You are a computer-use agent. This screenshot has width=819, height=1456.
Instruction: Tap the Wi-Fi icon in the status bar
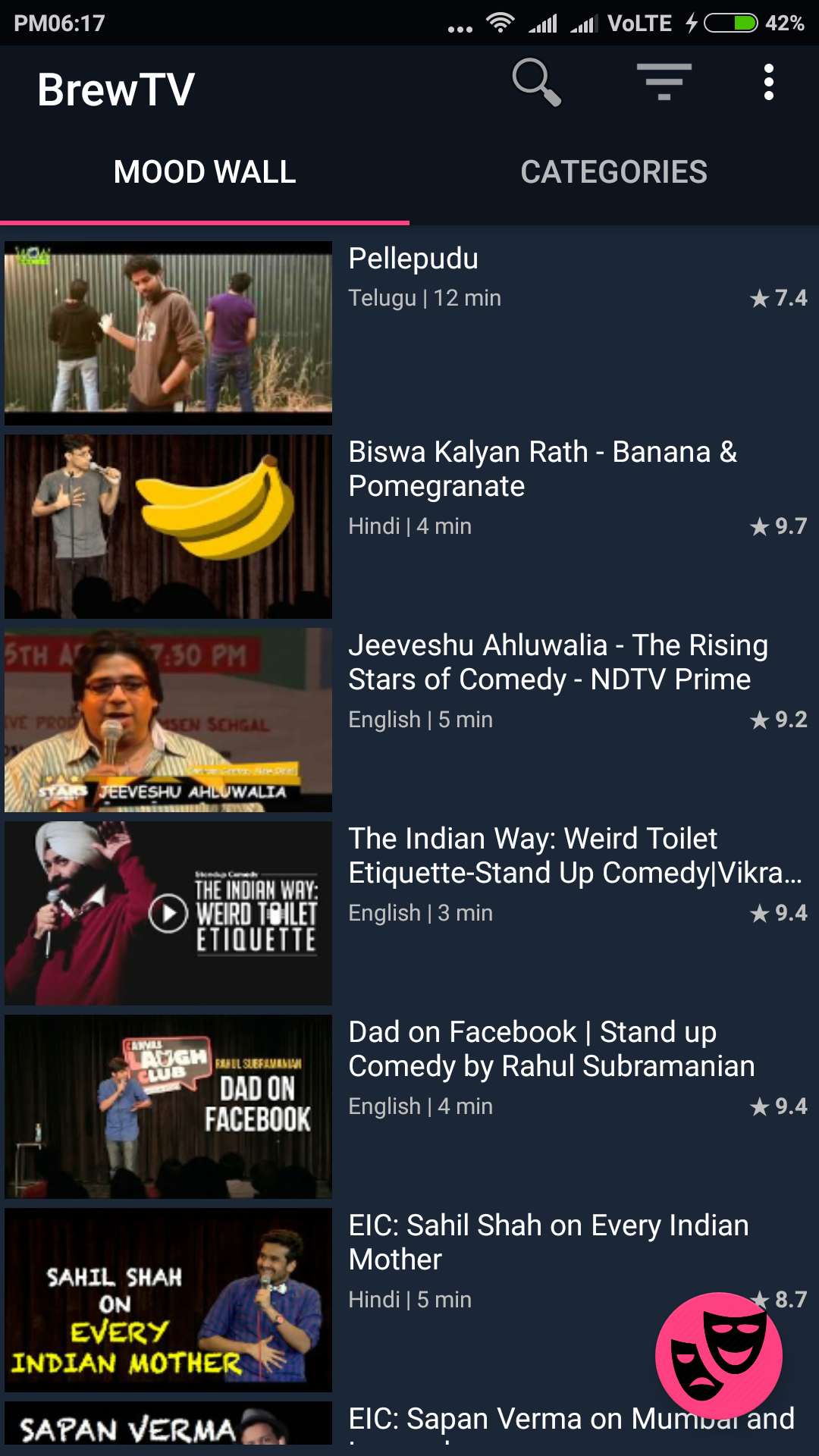click(501, 22)
